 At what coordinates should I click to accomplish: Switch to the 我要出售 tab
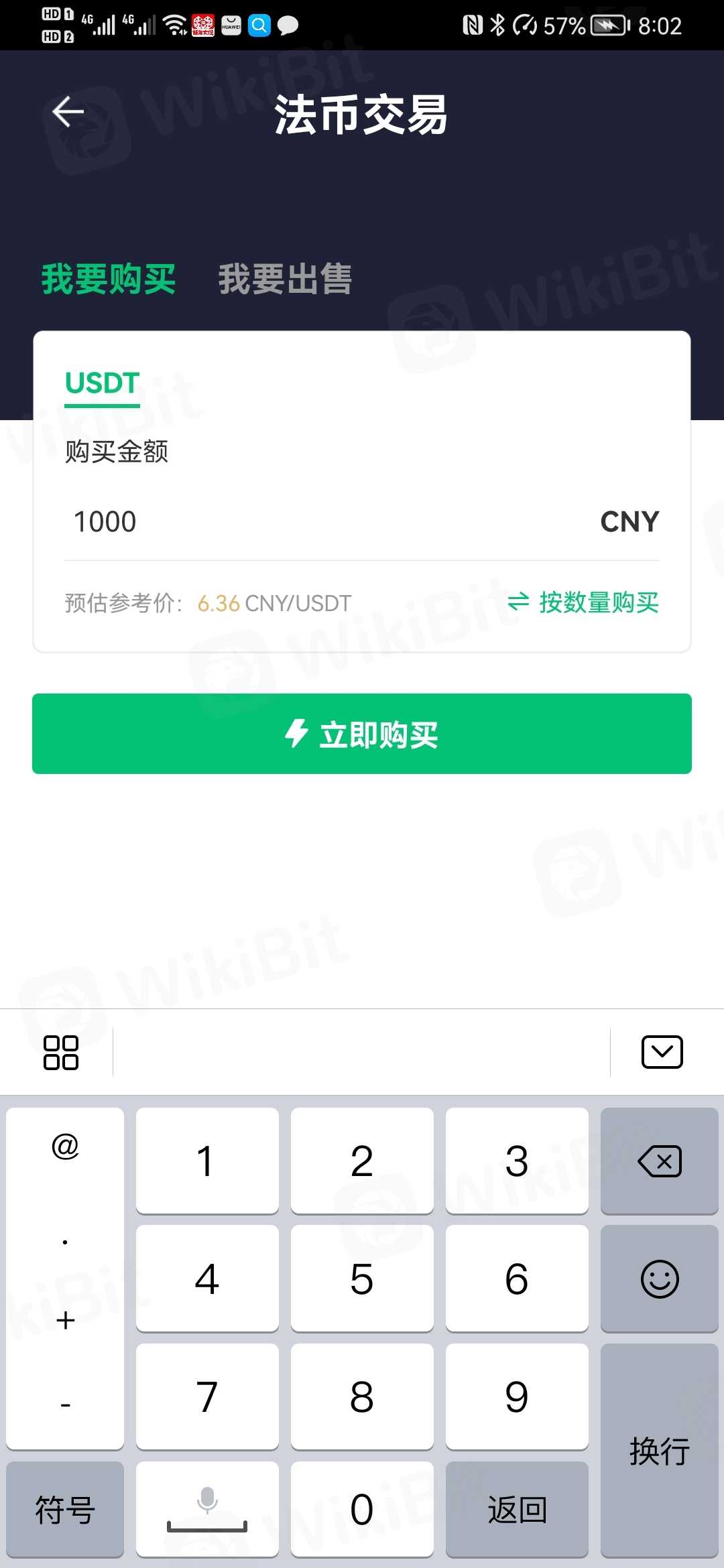point(285,279)
